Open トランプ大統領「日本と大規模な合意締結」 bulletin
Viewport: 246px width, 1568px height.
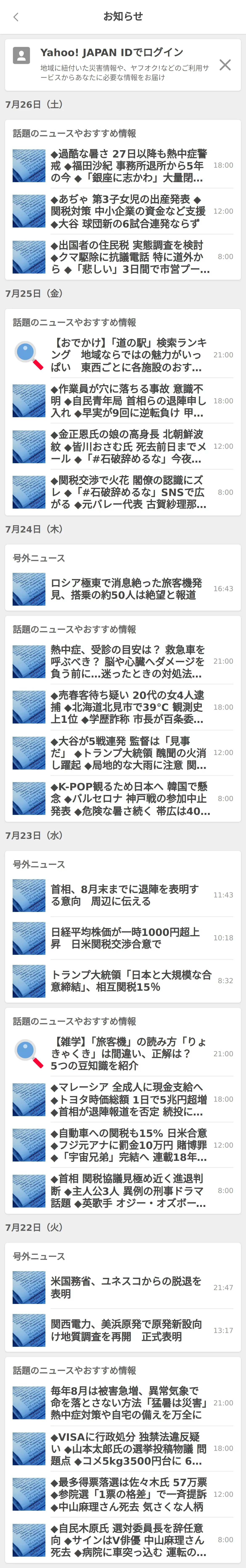(x=129, y=981)
